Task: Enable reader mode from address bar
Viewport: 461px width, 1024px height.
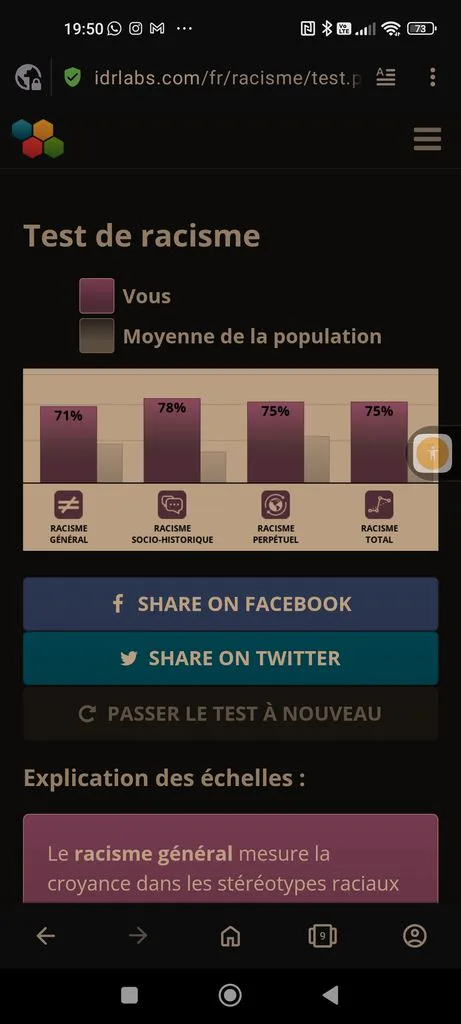Action: 386,77
